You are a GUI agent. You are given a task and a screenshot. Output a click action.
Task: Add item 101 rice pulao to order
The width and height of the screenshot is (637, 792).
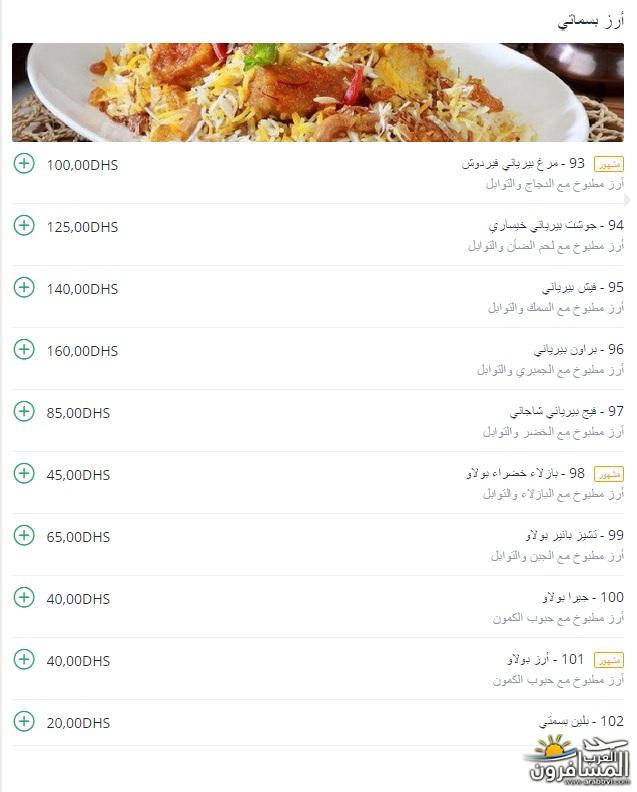(24, 660)
